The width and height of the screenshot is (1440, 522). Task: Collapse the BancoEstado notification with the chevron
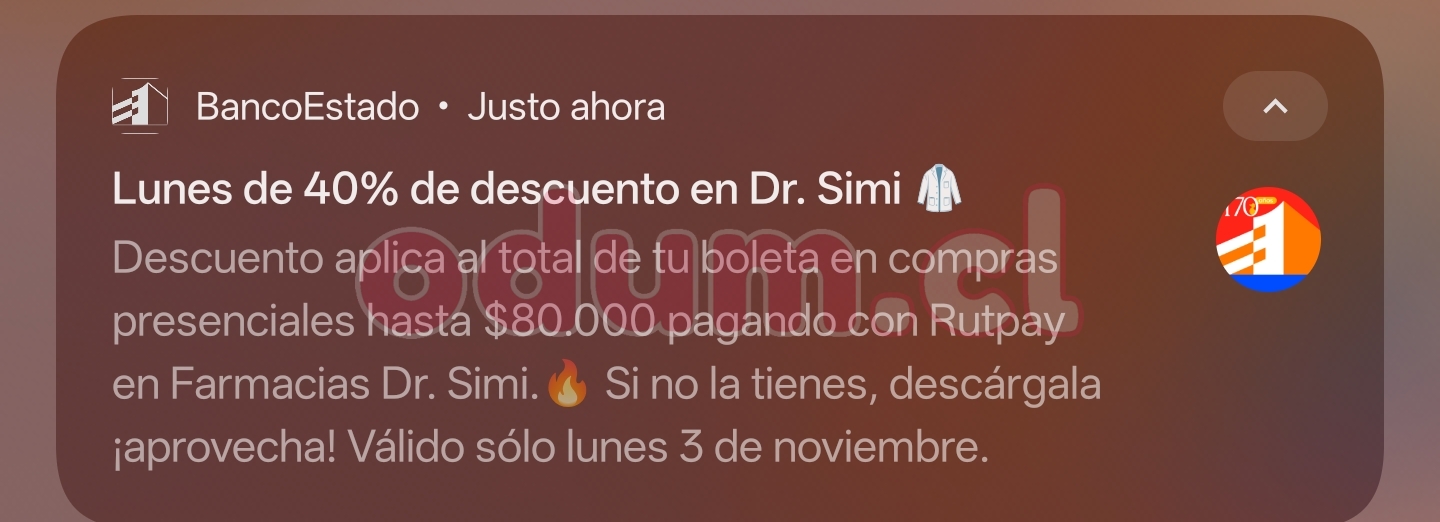coord(1275,106)
